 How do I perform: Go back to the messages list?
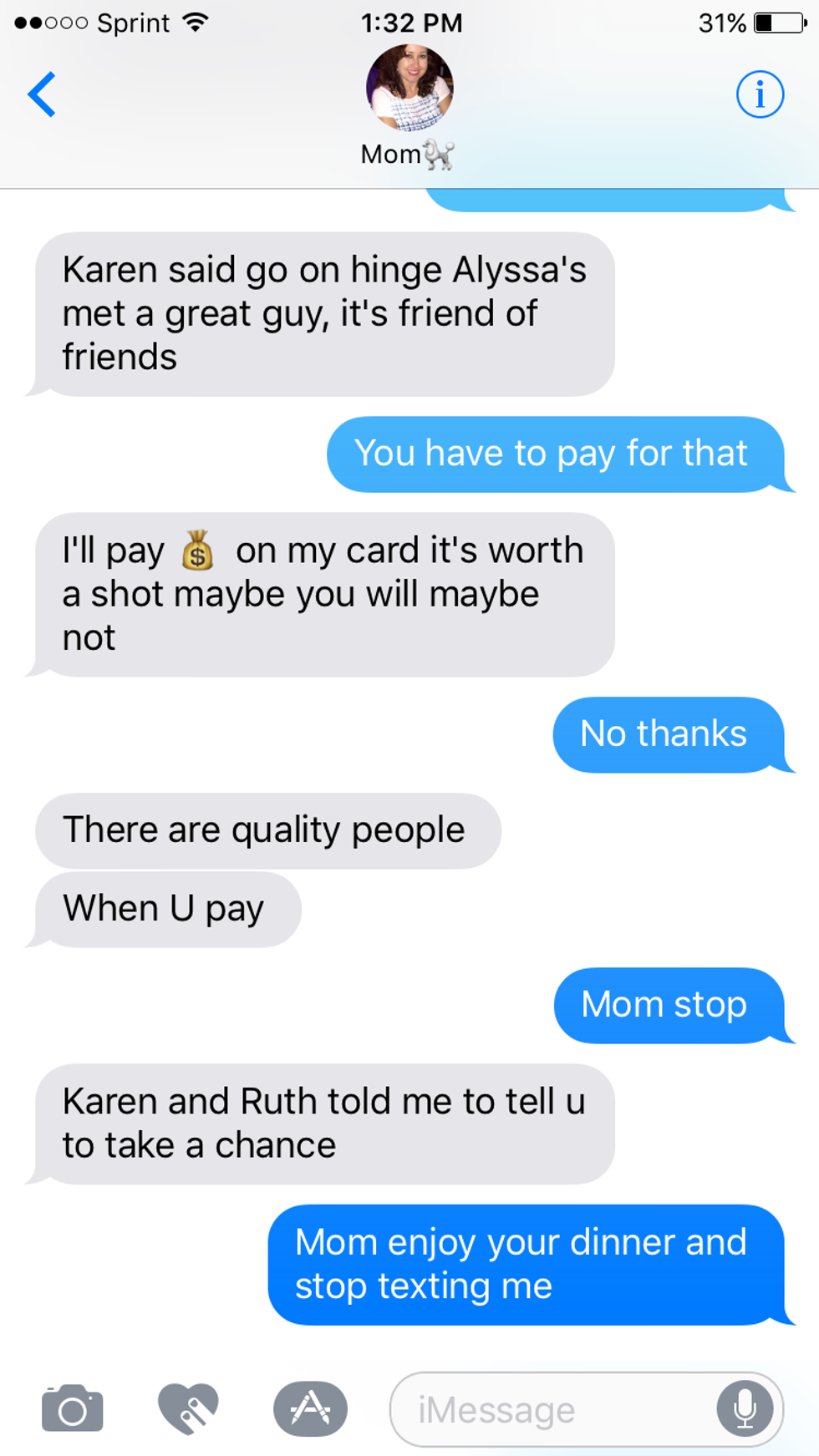tap(42, 94)
